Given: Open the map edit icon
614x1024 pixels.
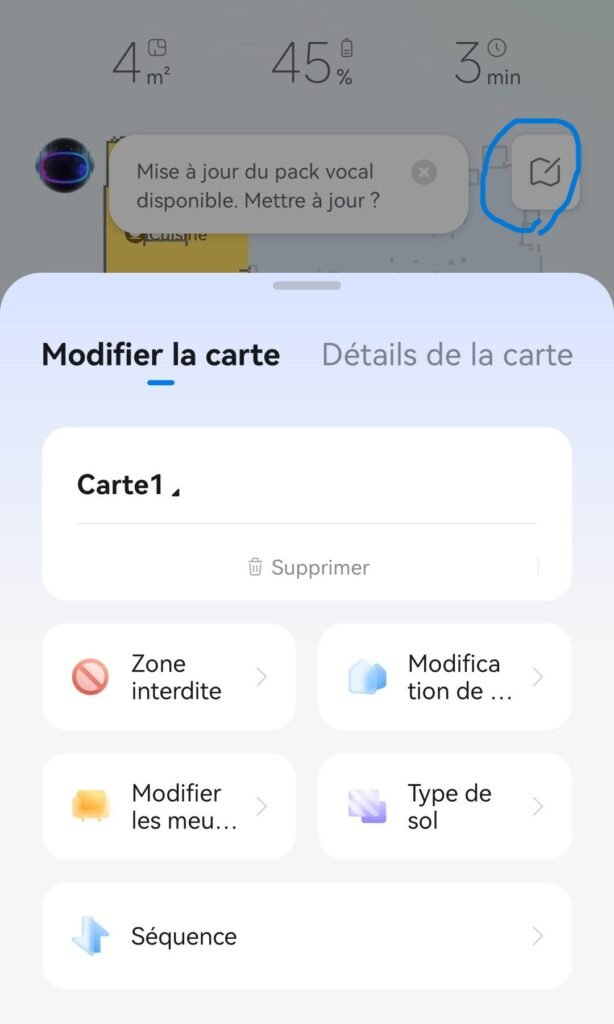Looking at the screenshot, I should (x=544, y=172).
